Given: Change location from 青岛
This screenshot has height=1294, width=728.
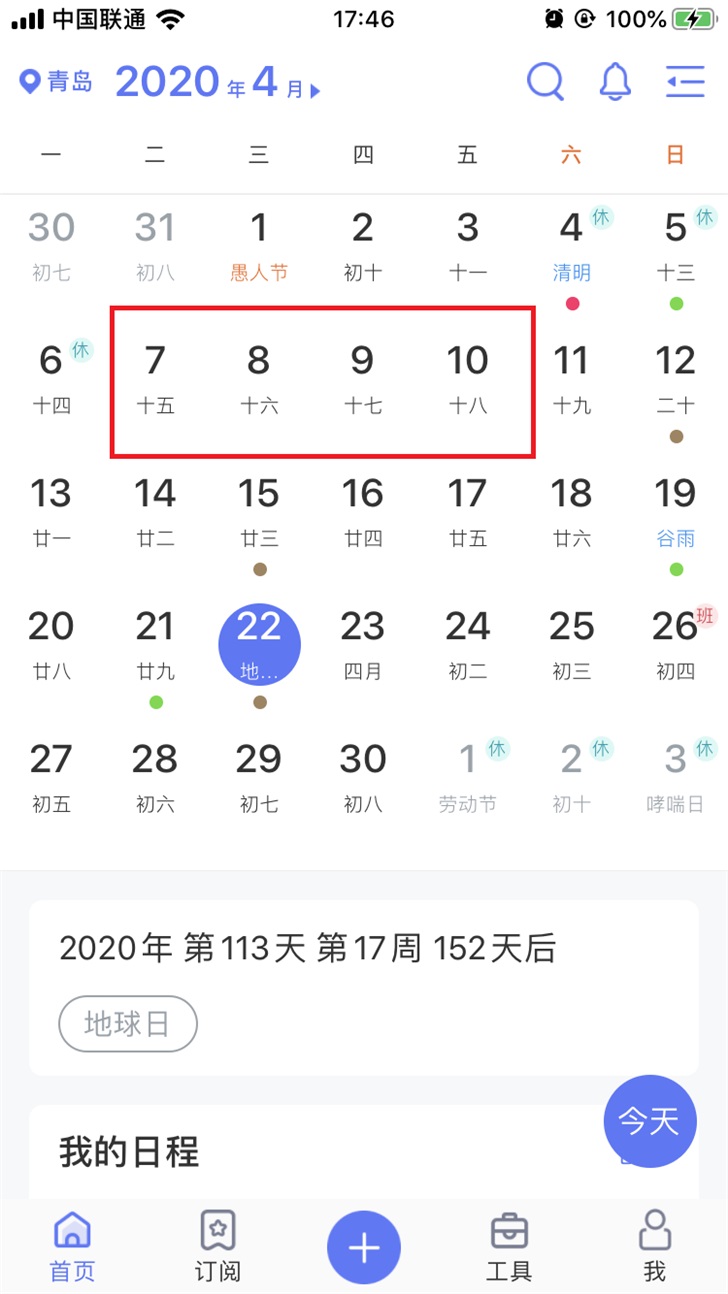Looking at the screenshot, I should 57,81.
